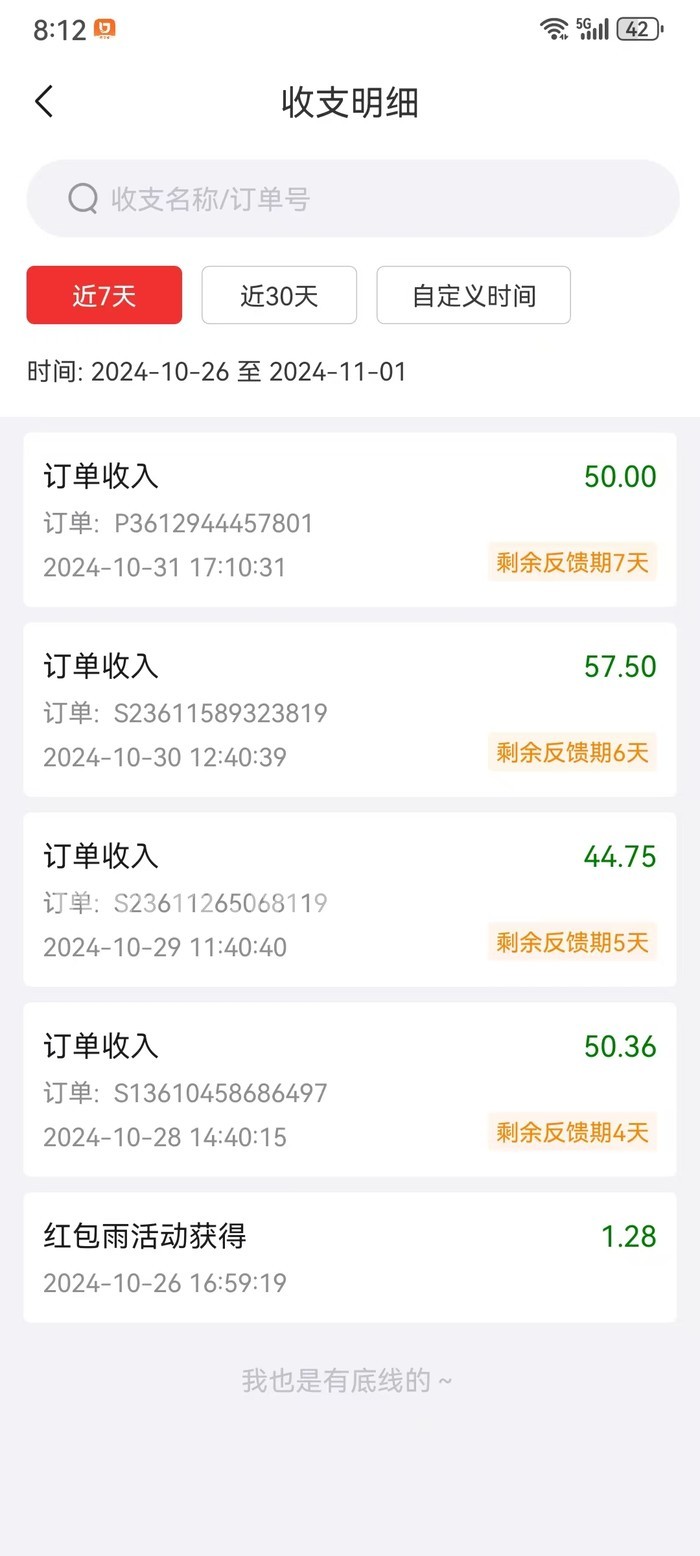View the 50.36 order income record
Image resolution: width=700 pixels, height=1556 pixels.
[x=350, y=1090]
